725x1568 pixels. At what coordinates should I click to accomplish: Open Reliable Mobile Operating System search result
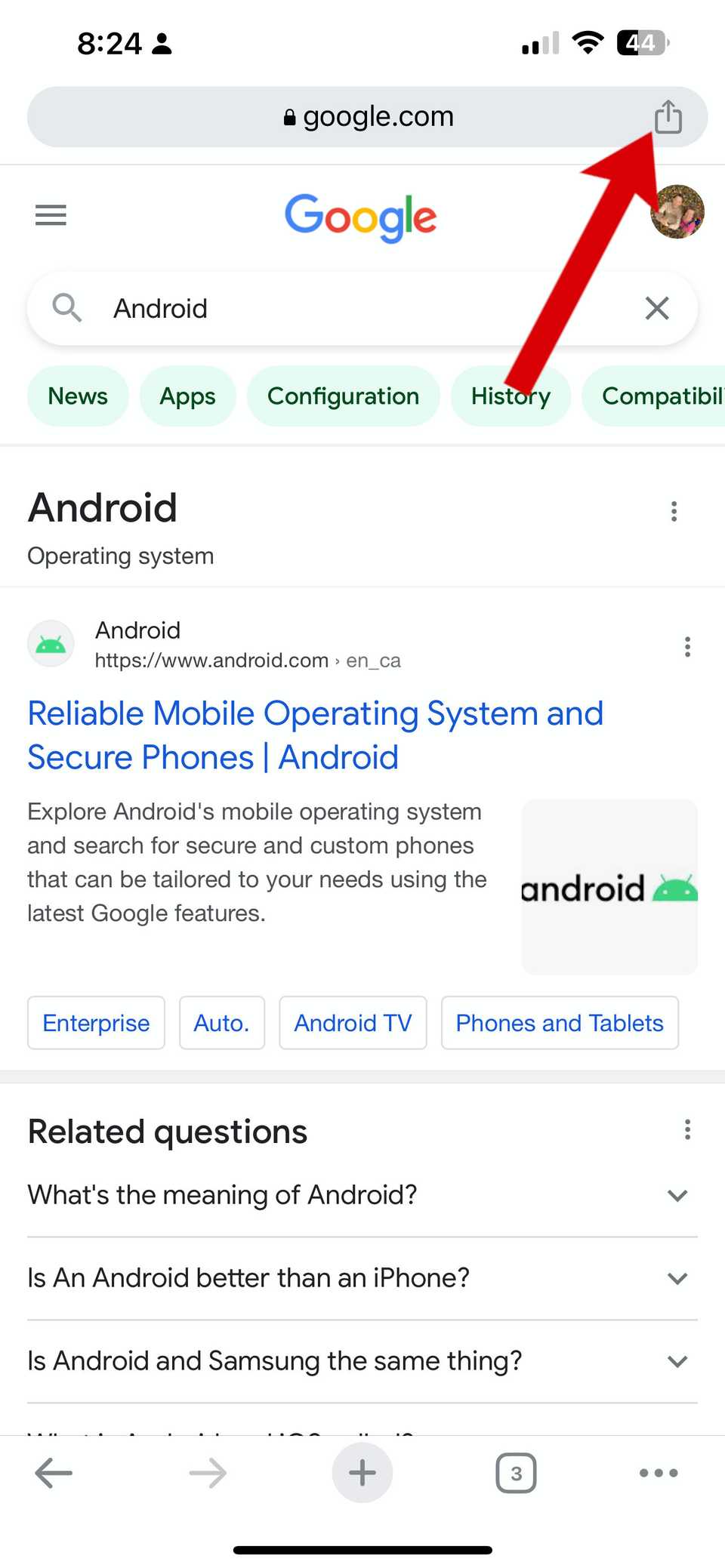pos(315,735)
